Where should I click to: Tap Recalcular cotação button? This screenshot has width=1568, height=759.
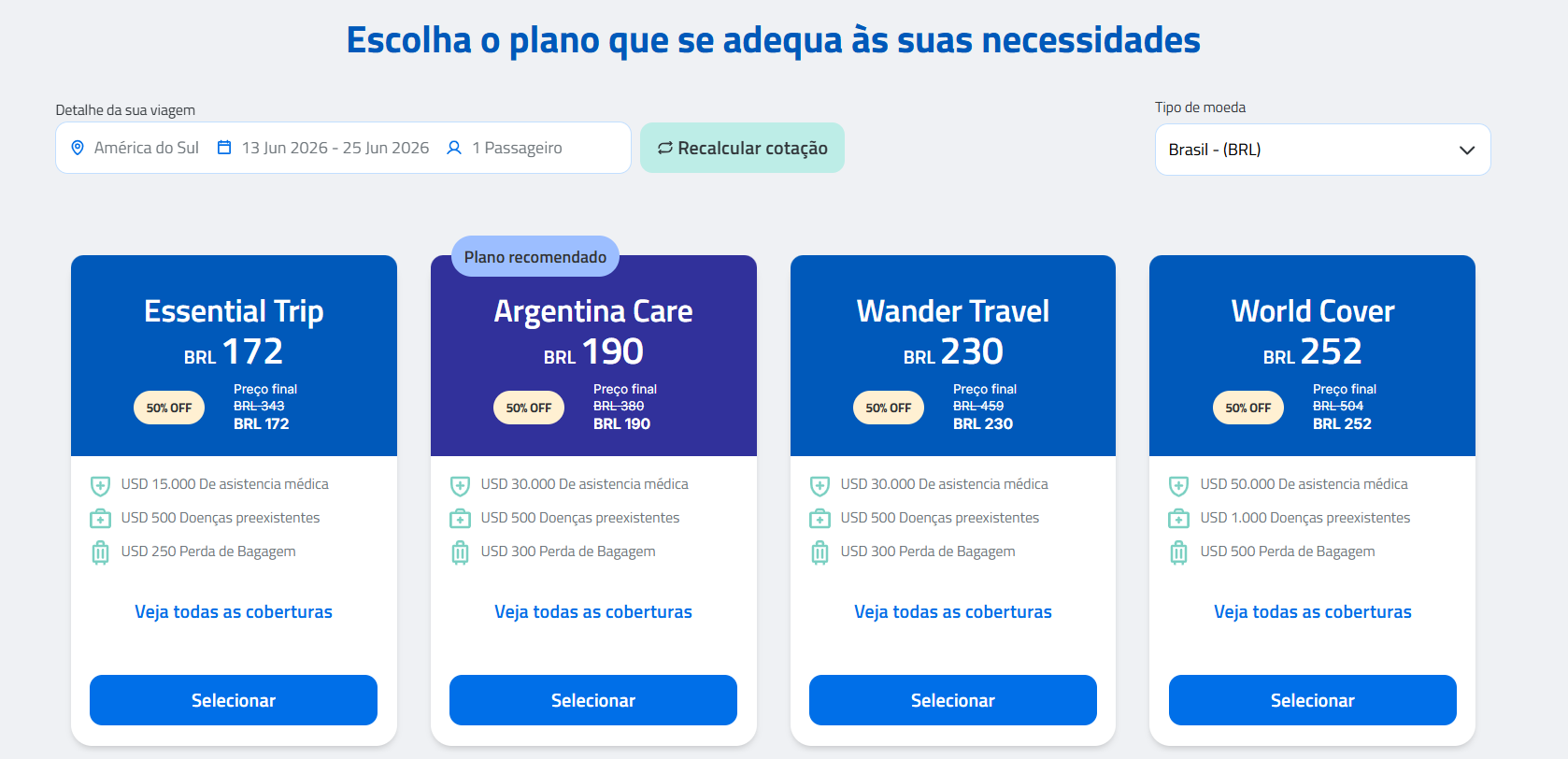[x=742, y=148]
